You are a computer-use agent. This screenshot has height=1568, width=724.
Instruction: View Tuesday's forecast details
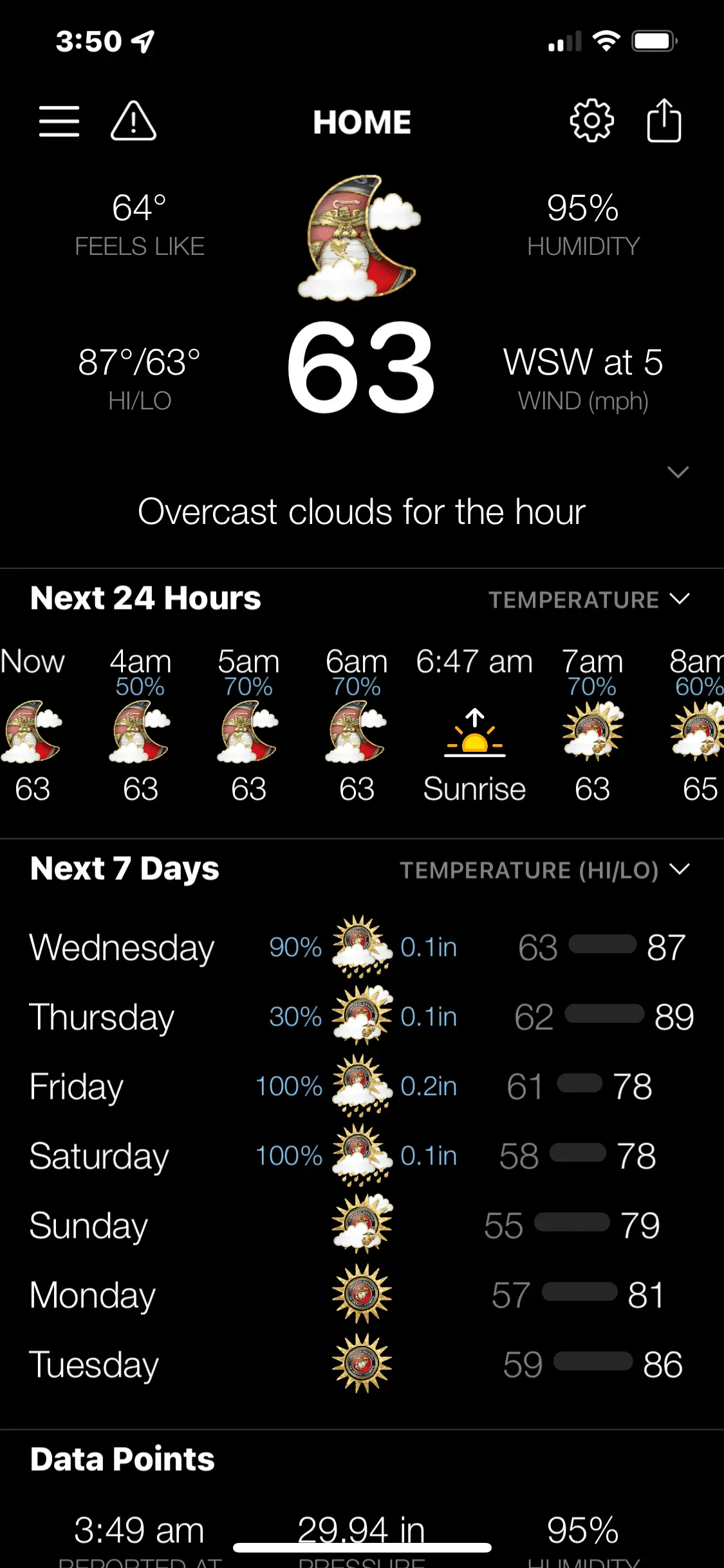[360, 1365]
